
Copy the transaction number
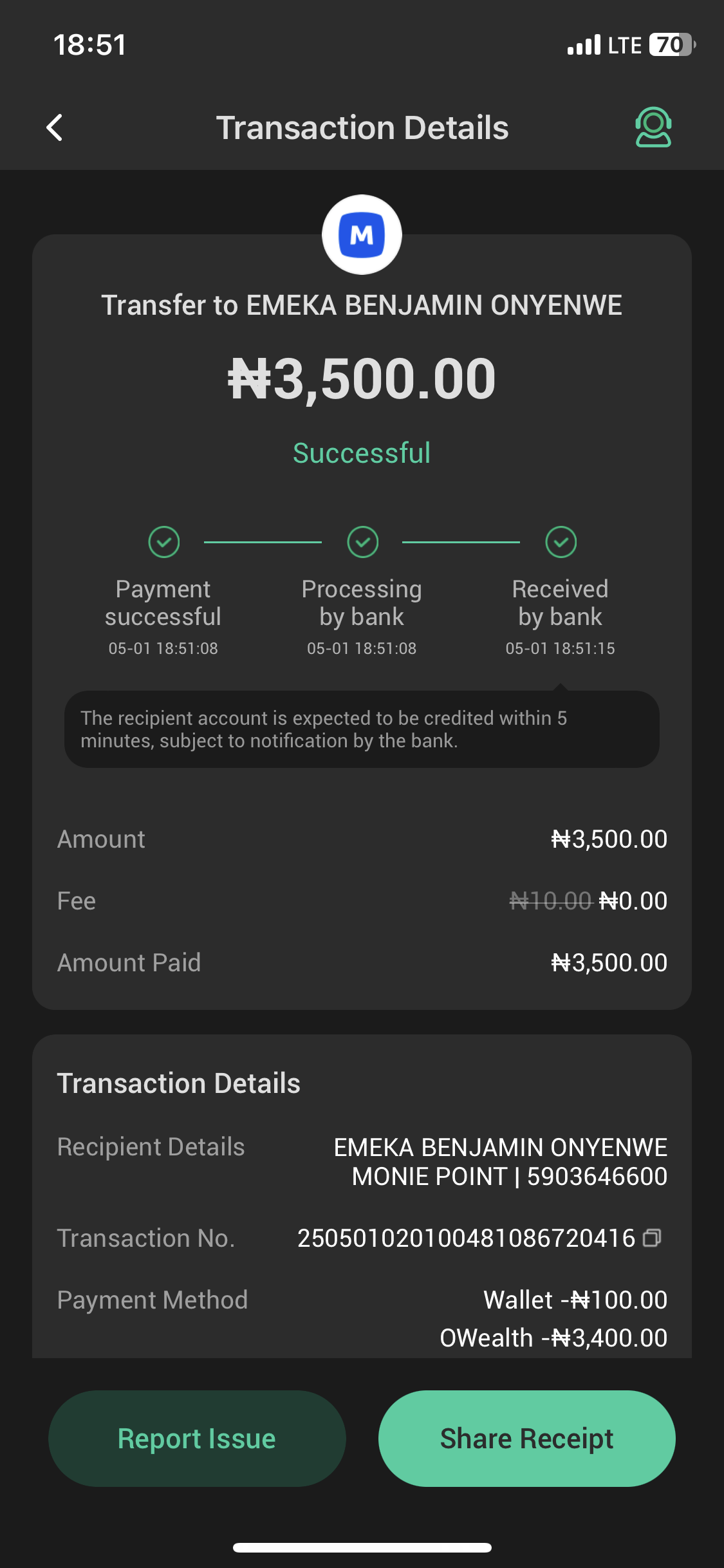(652, 1238)
